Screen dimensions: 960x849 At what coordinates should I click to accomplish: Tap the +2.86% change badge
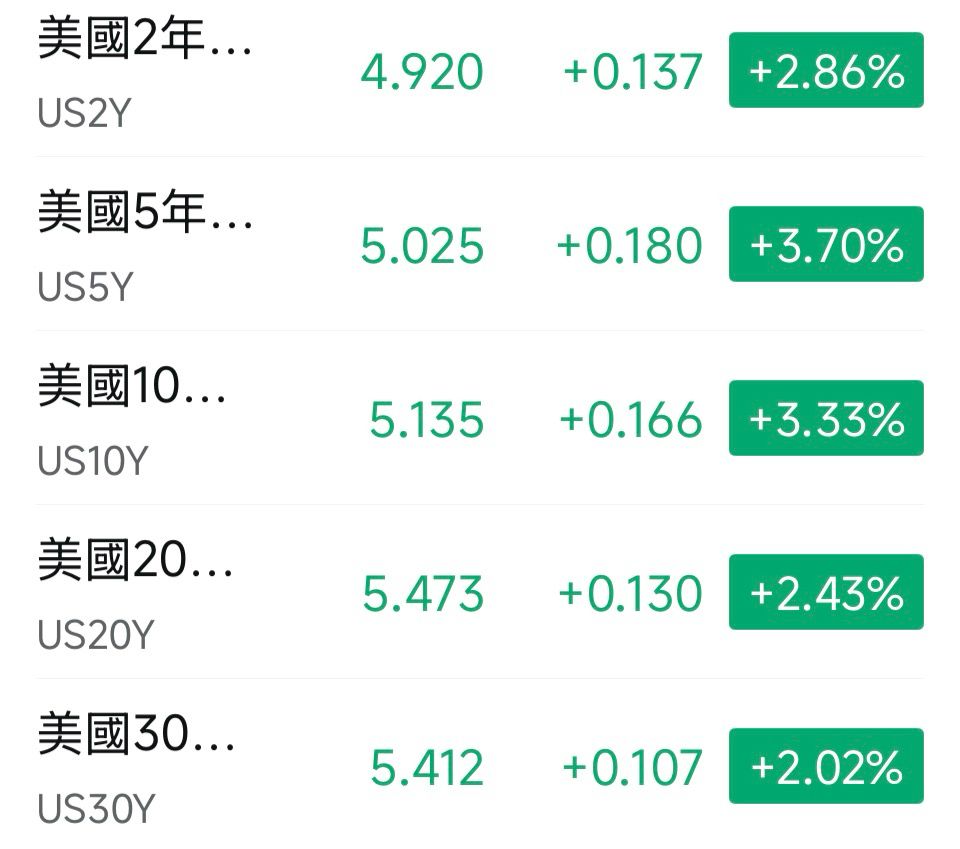click(x=826, y=70)
